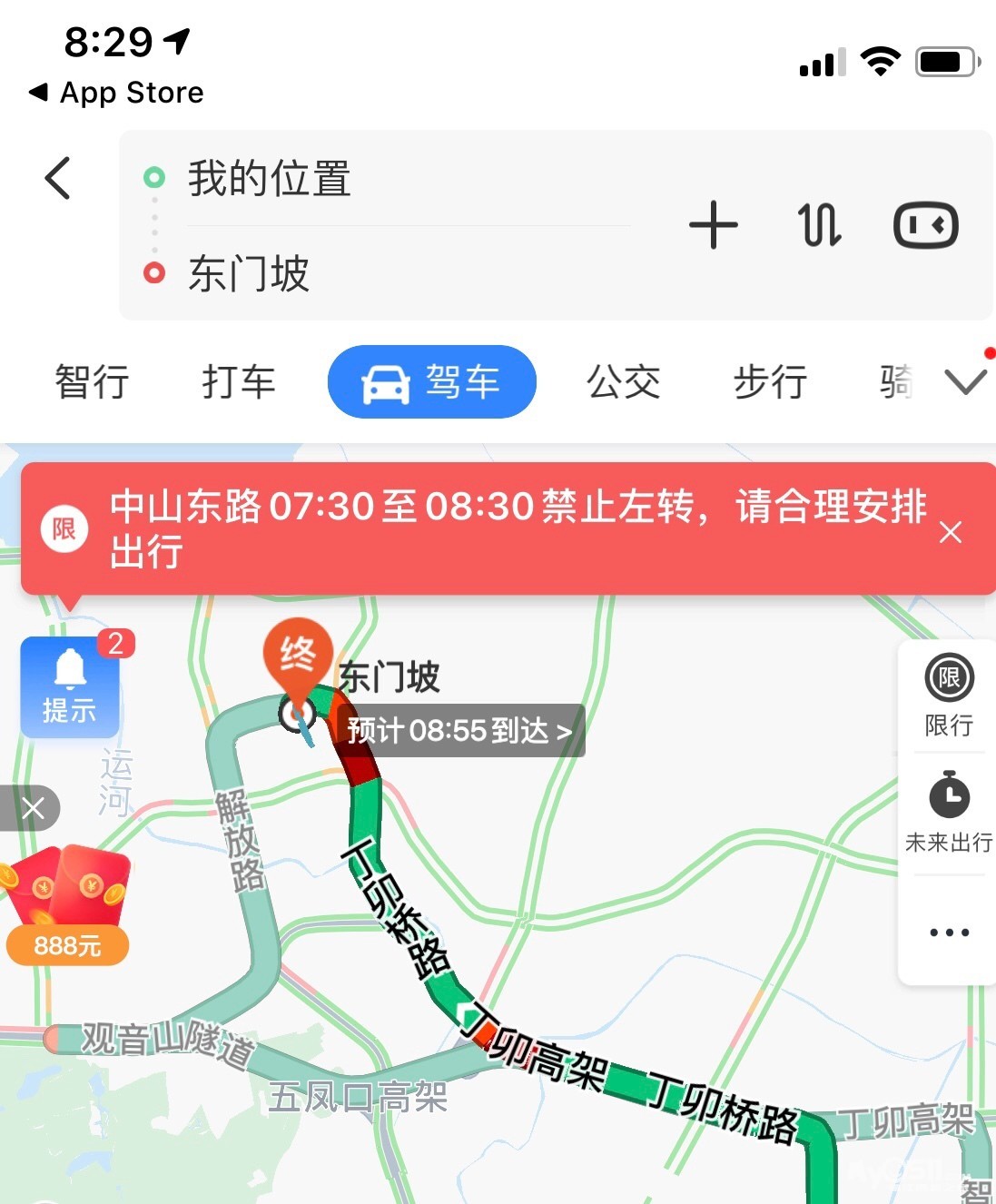Select the 驾车 driving tab
The height and width of the screenshot is (1204, 996).
(432, 382)
